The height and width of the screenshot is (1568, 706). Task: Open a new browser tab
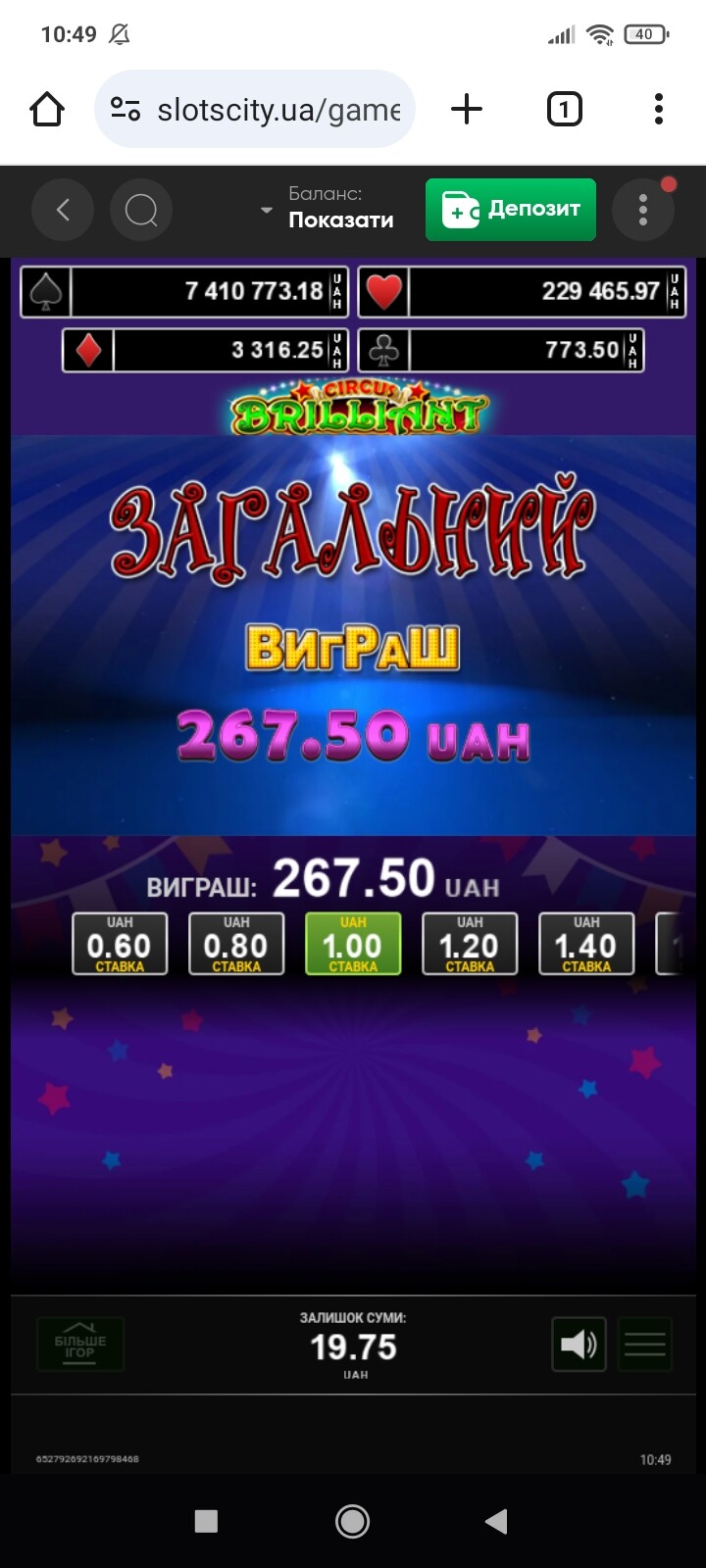click(x=467, y=109)
